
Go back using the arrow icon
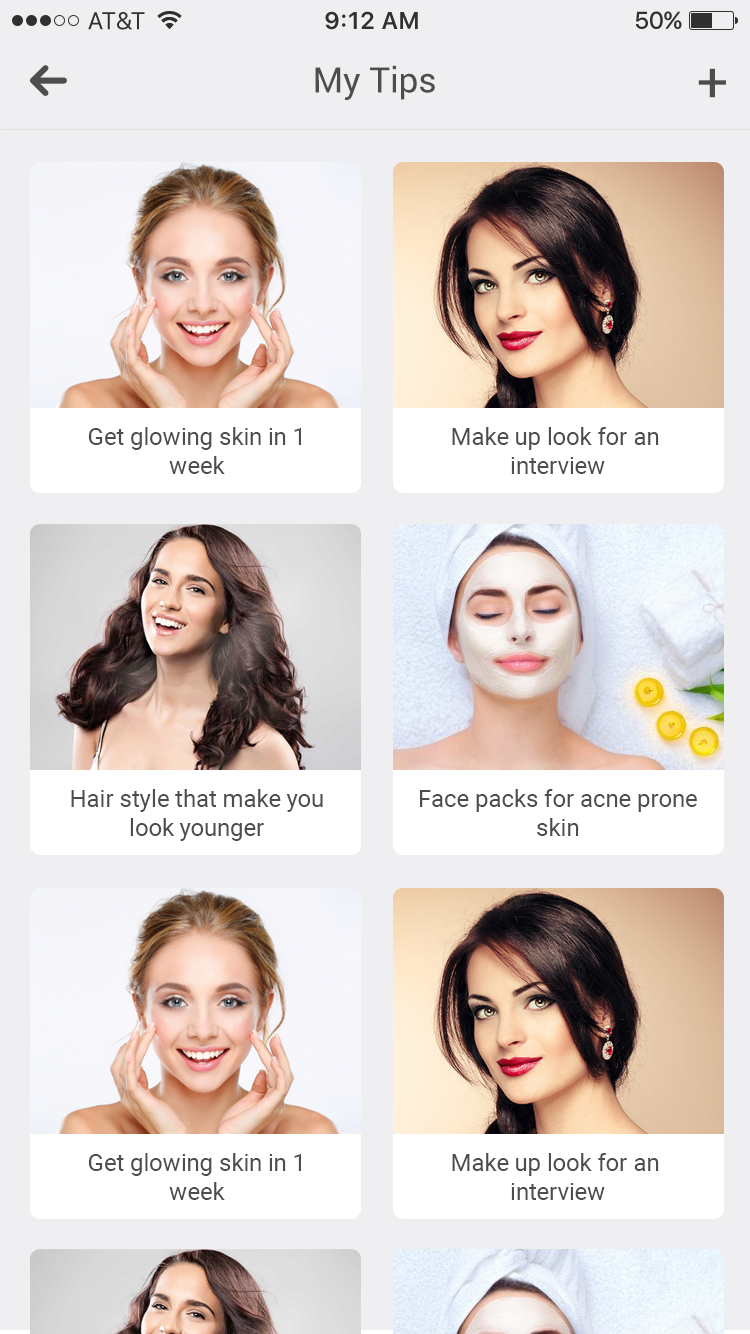(48, 81)
